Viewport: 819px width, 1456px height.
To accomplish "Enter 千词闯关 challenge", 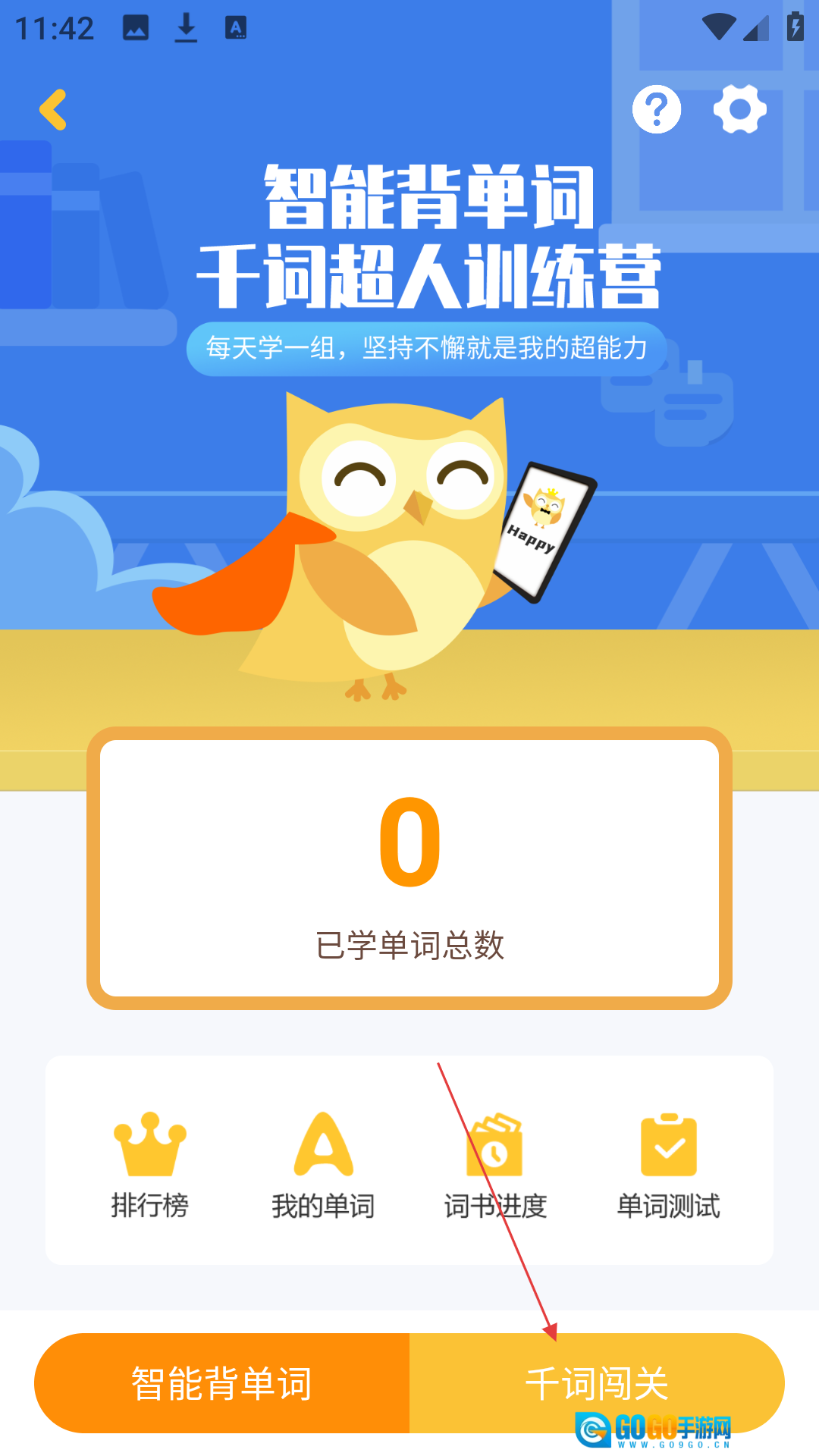I will pos(597,1383).
